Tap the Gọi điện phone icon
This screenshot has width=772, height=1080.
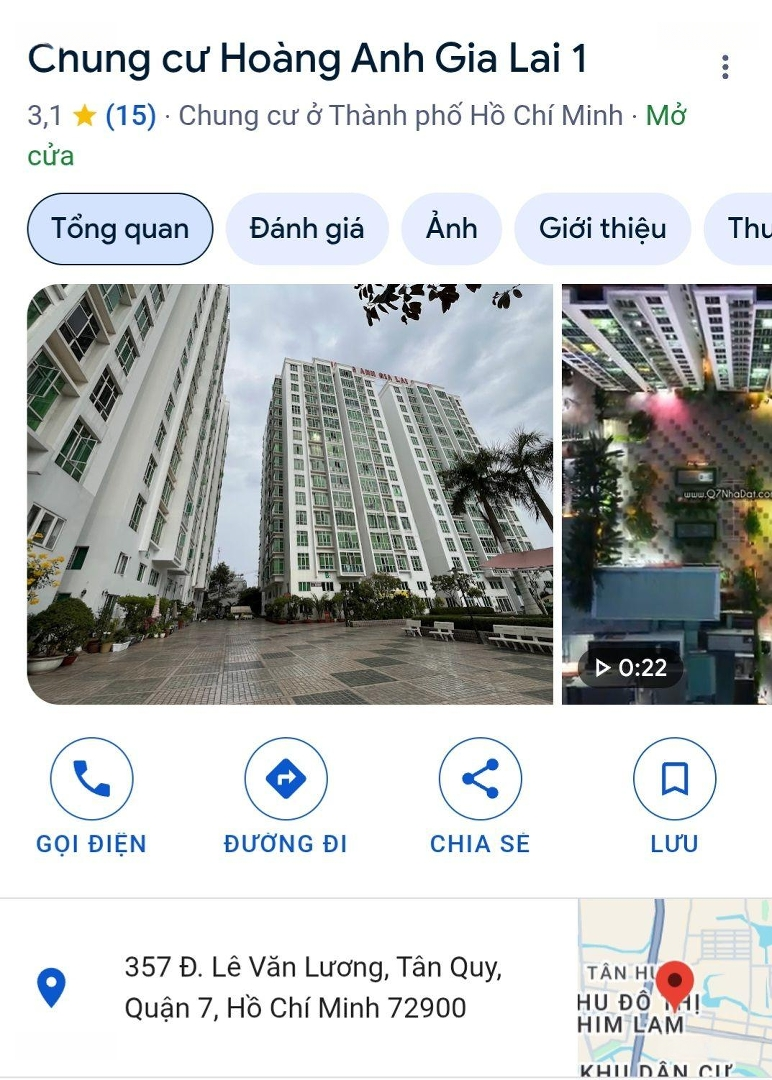coord(91,778)
